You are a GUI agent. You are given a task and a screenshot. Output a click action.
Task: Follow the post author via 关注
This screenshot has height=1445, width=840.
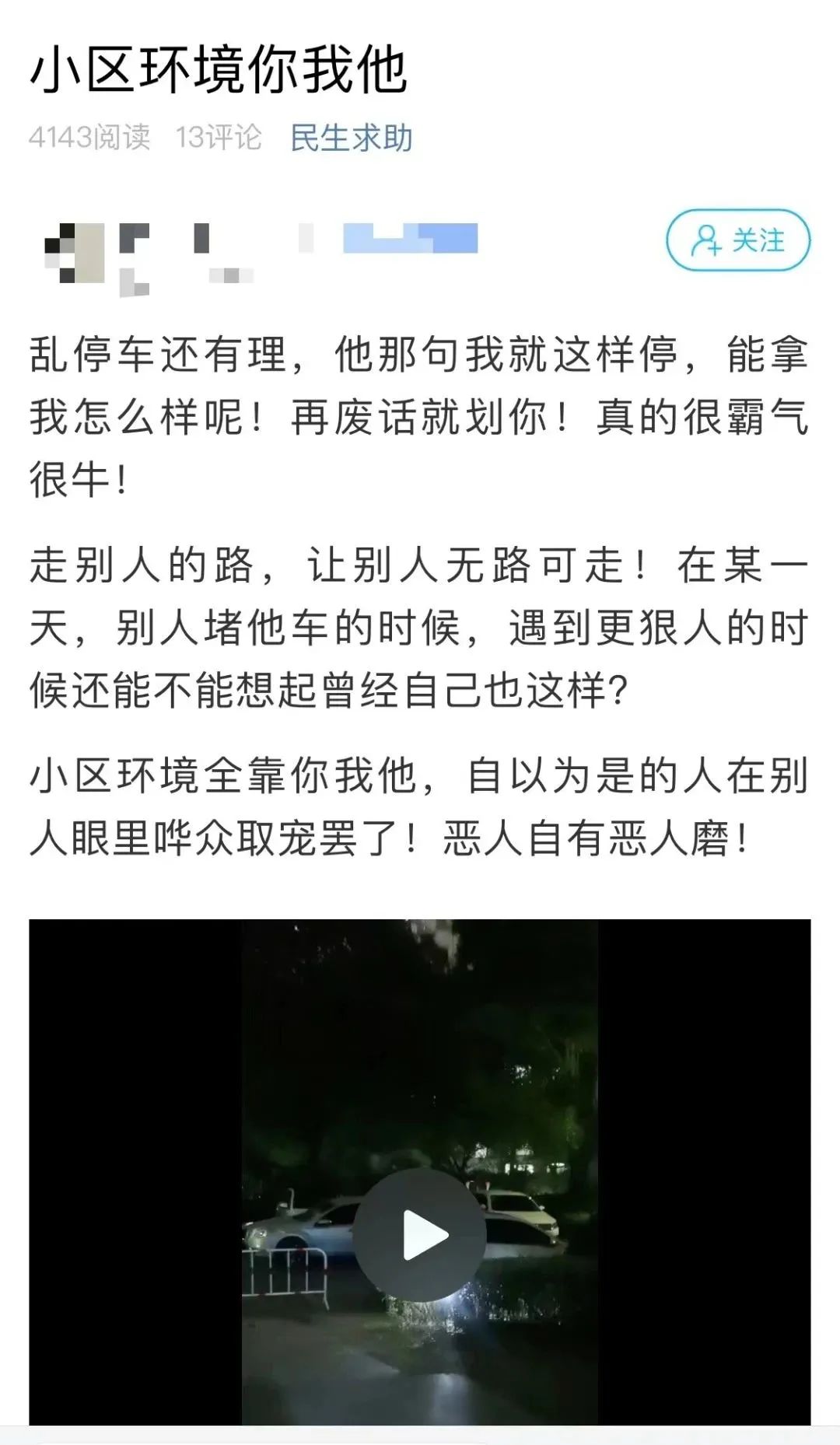tap(737, 240)
